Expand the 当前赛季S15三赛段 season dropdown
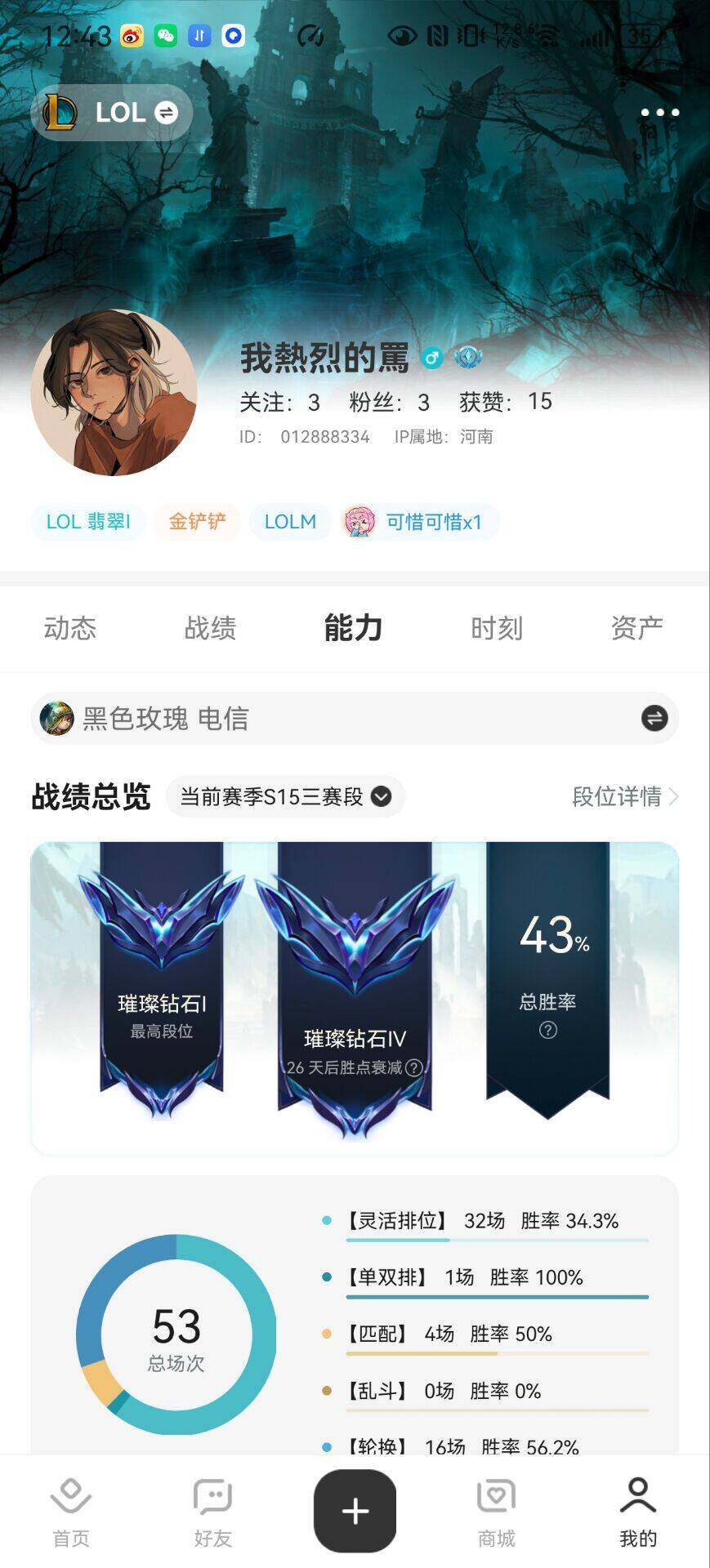Image resolution: width=710 pixels, height=1568 pixels. point(285,796)
